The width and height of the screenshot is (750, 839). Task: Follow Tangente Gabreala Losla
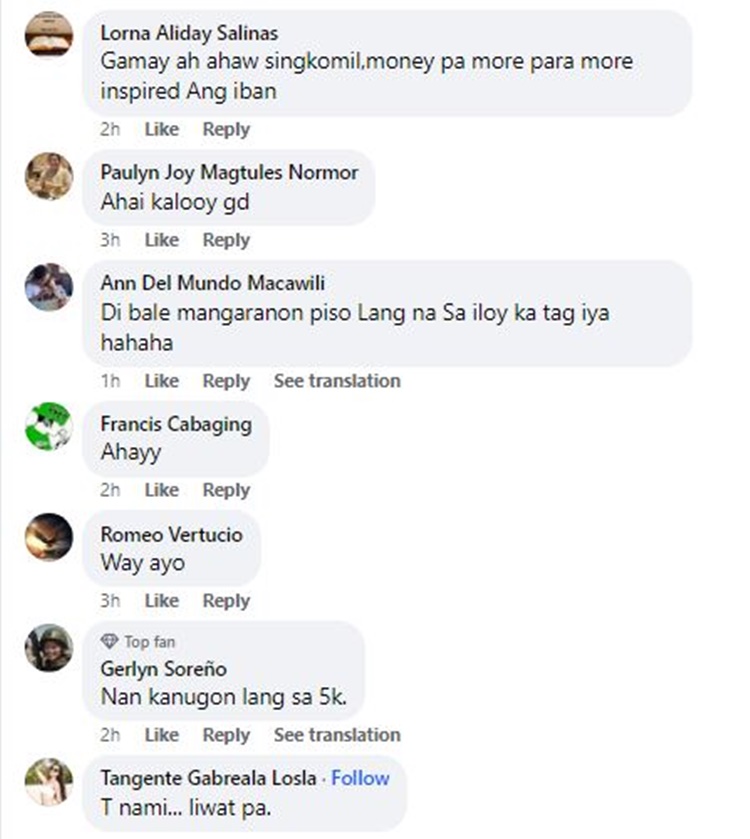(361, 778)
